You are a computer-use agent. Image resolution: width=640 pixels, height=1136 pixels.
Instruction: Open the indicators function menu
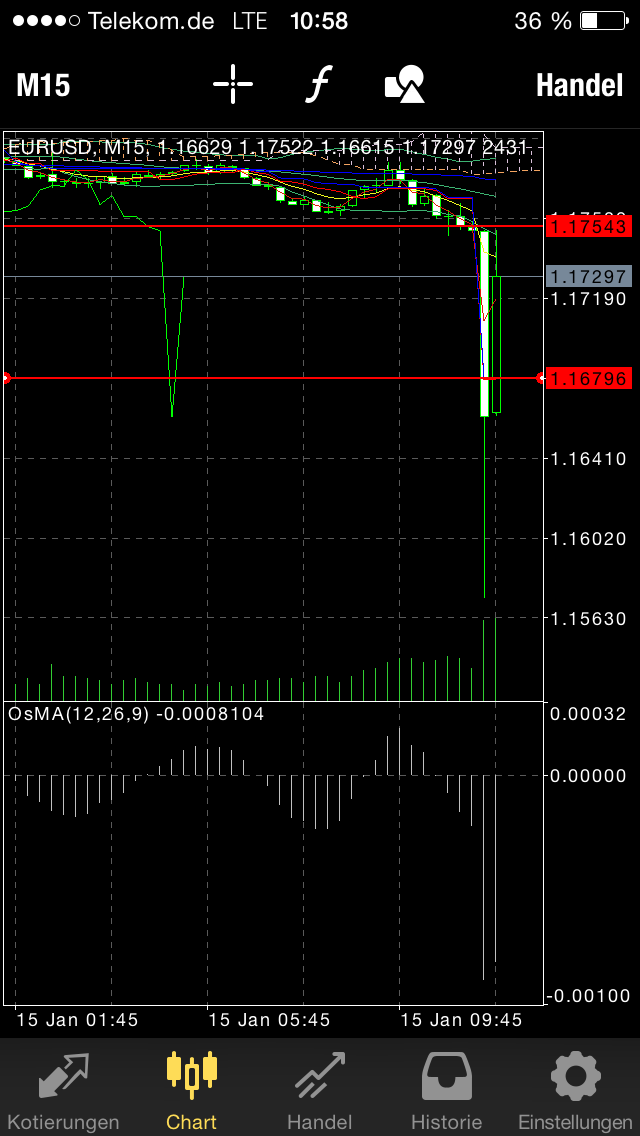click(x=317, y=84)
